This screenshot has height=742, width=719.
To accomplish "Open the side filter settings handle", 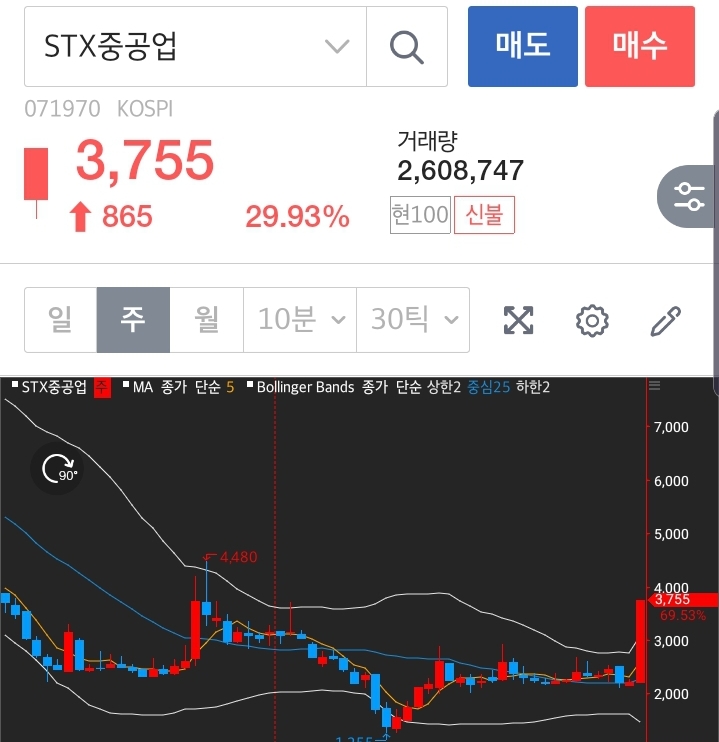I will (689, 197).
